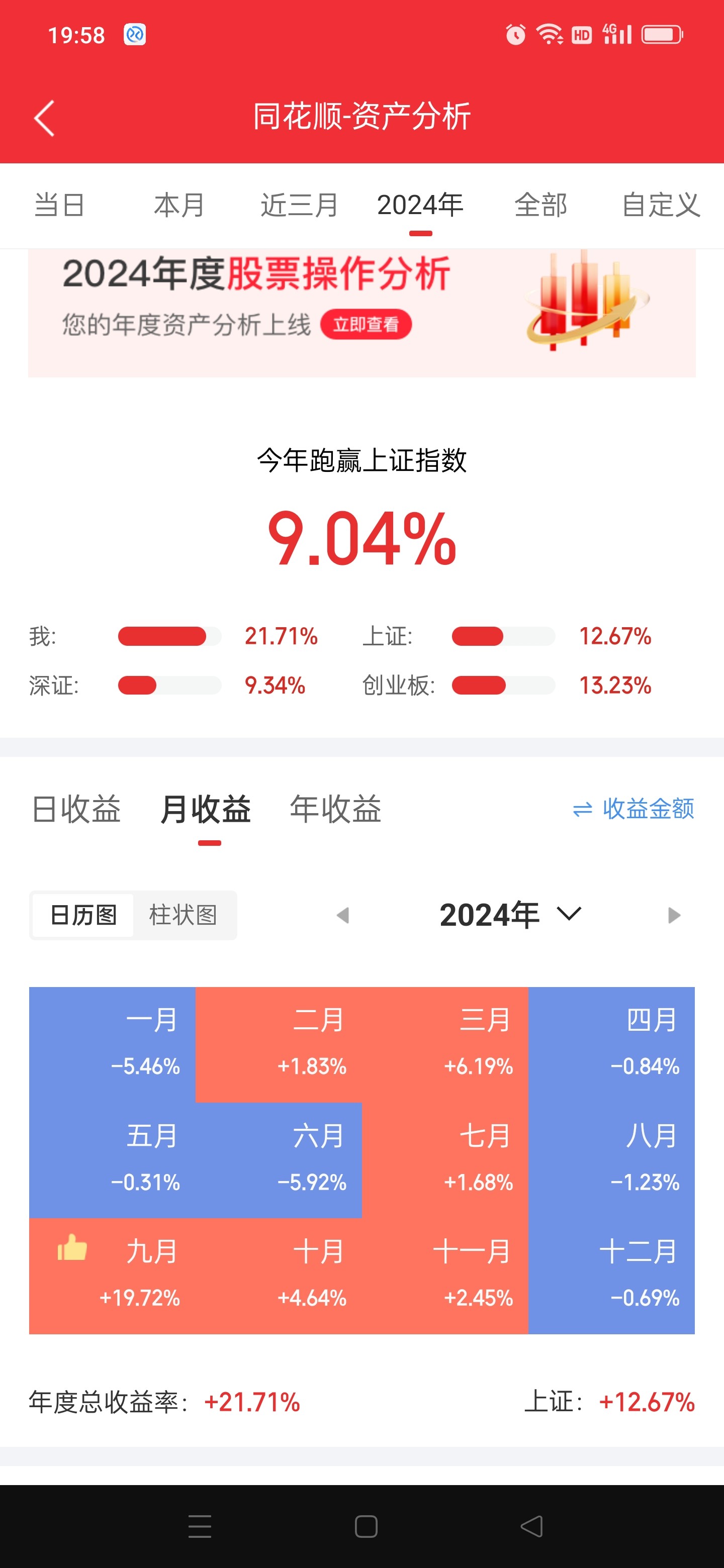This screenshot has width=724, height=1568.
Task: Expand the 2024年 year dropdown
Action: coord(510,915)
